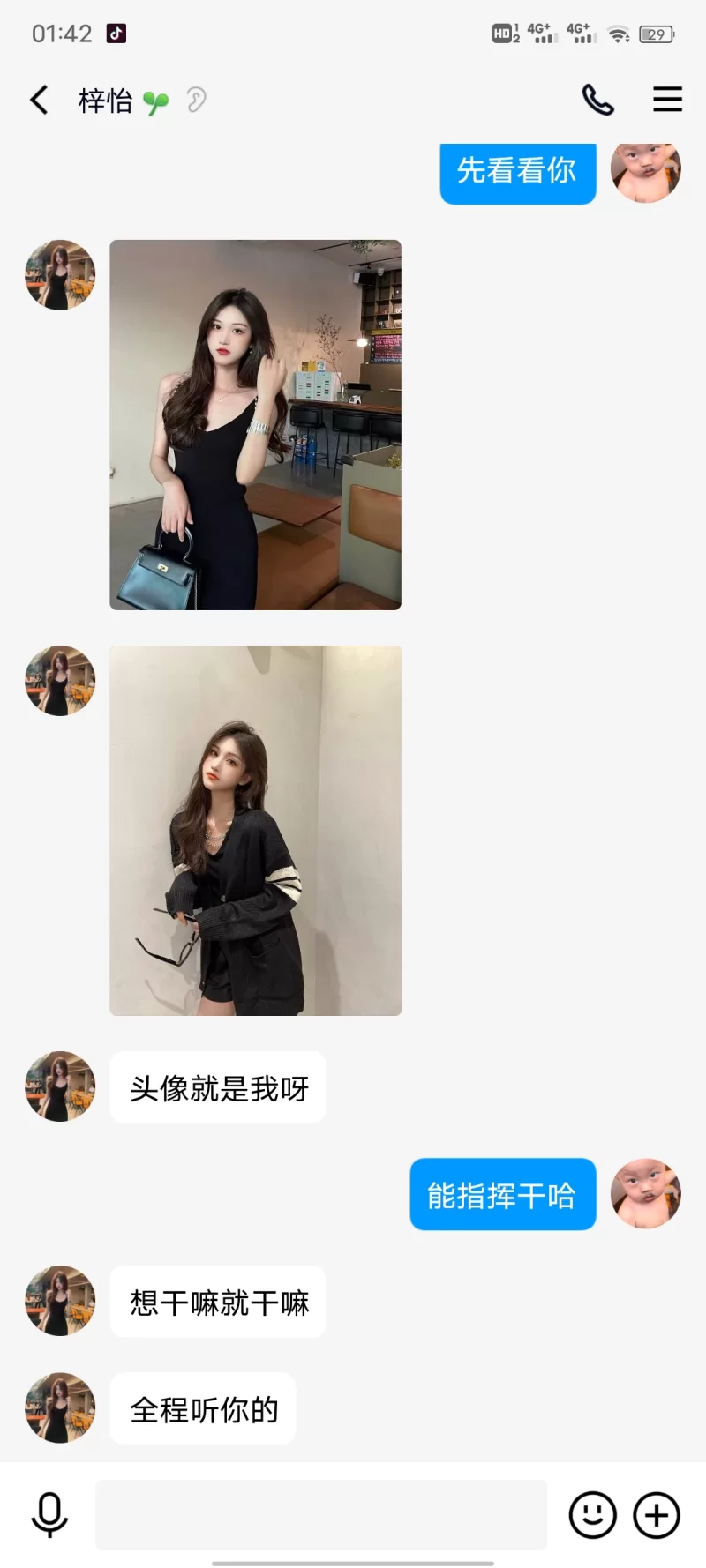Focus the message text field
Image resolution: width=706 pixels, height=1568 pixels.
pyautogui.click(x=321, y=1514)
